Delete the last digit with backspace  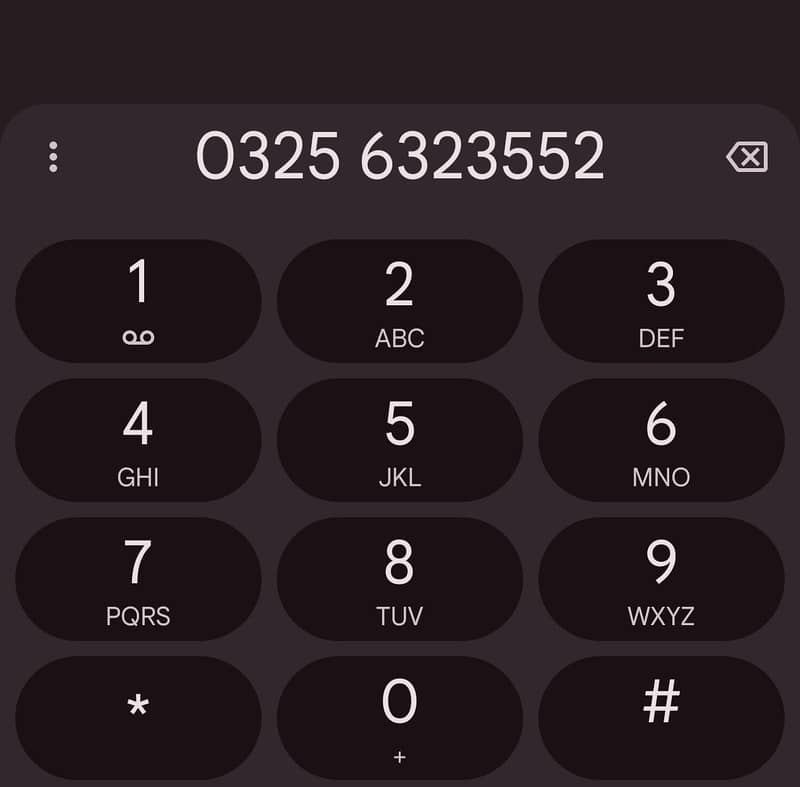tap(747, 157)
